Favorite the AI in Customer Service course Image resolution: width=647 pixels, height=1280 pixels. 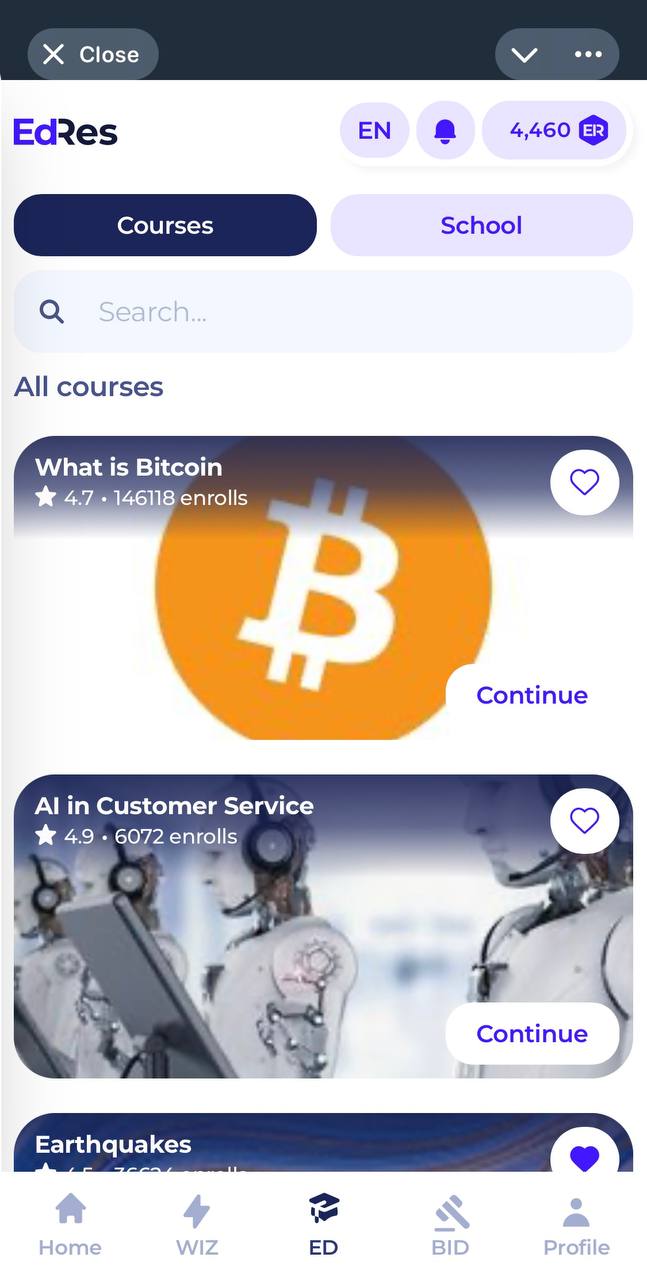coord(584,820)
